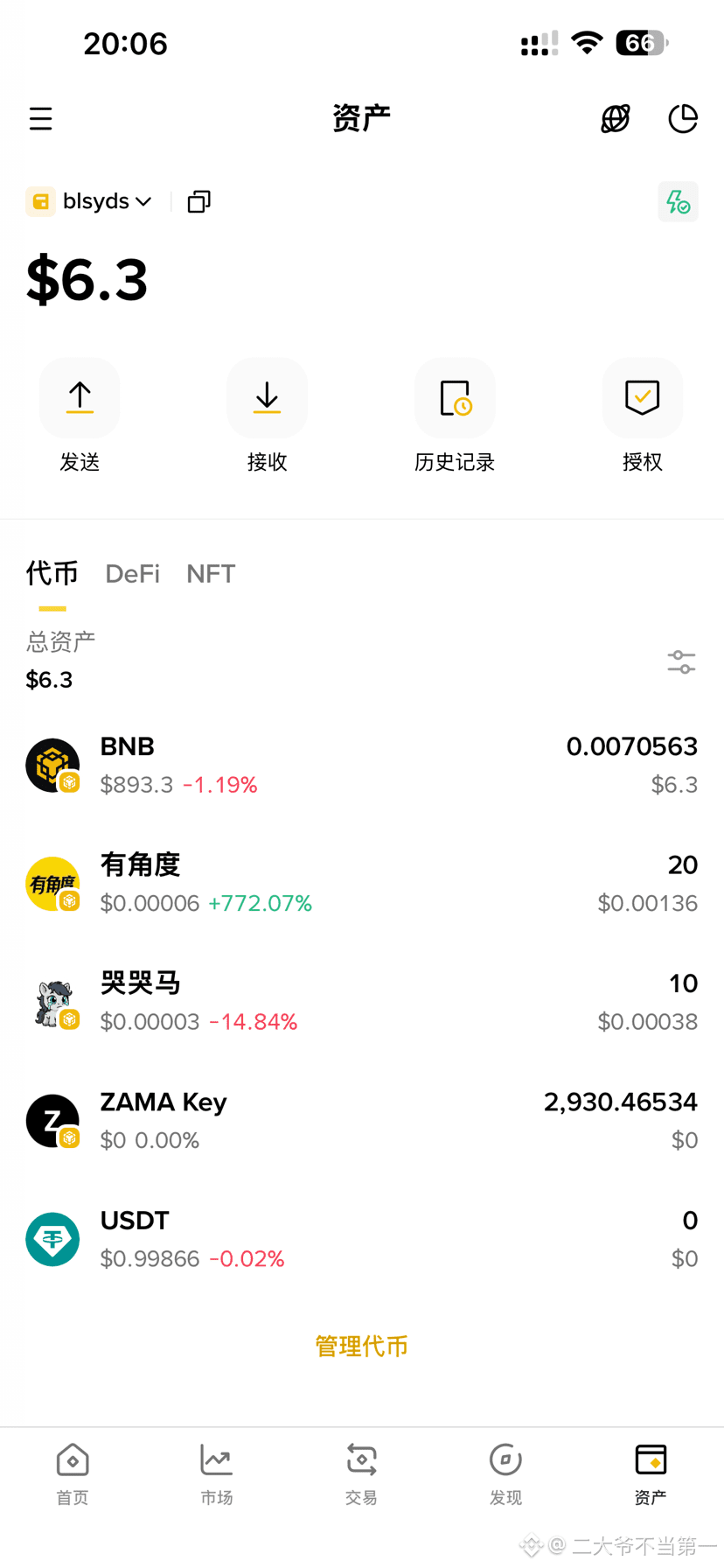Tap the 管理代币 manage tokens link
The height and width of the screenshot is (1568, 724).
362,1346
